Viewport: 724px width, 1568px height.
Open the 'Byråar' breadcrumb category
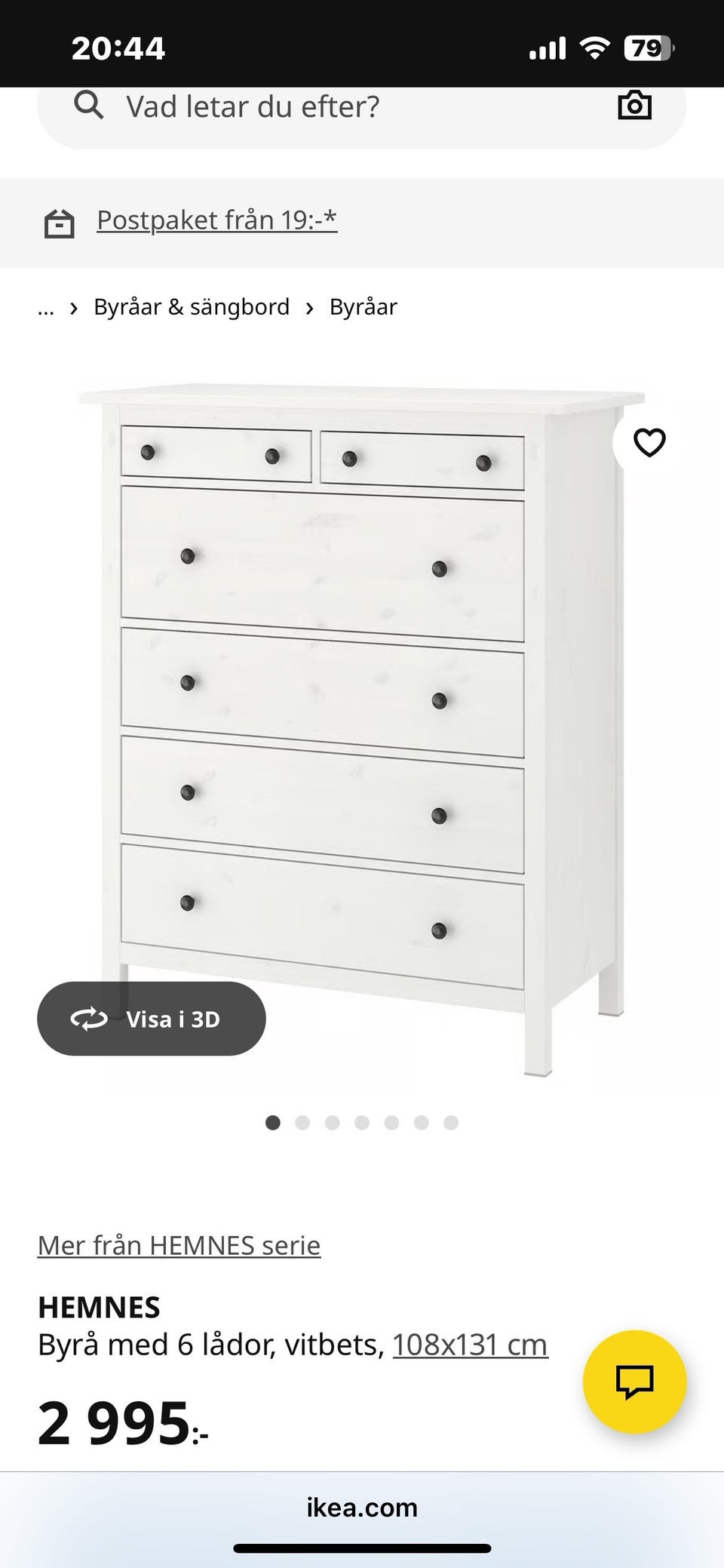pos(363,307)
